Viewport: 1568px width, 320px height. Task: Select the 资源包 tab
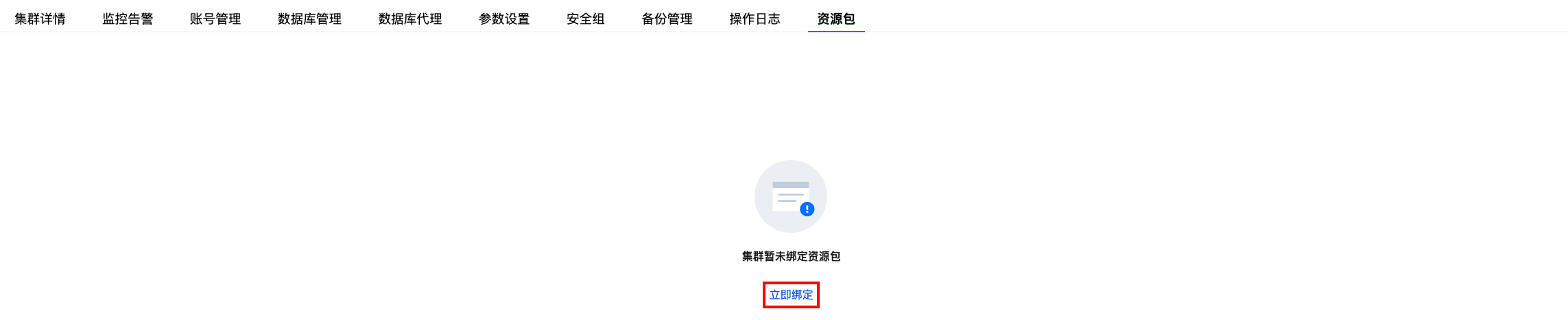pos(835,19)
